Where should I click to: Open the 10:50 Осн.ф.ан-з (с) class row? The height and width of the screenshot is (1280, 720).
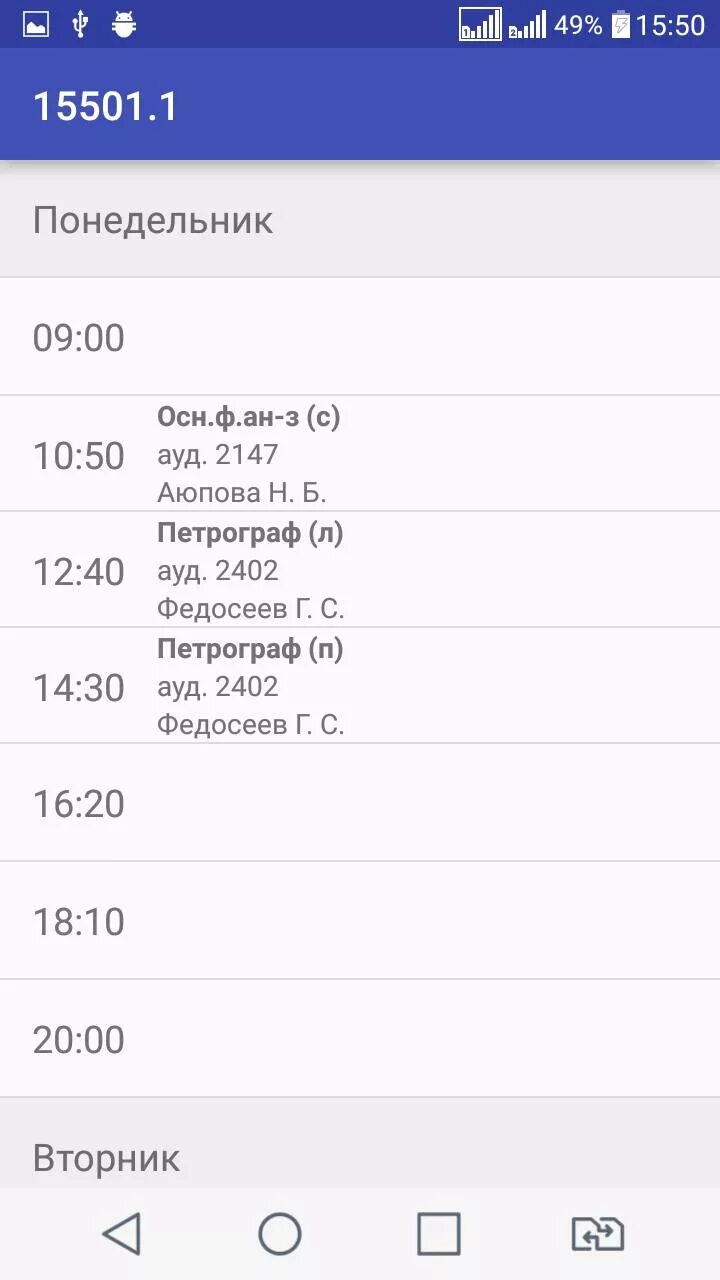click(x=360, y=453)
